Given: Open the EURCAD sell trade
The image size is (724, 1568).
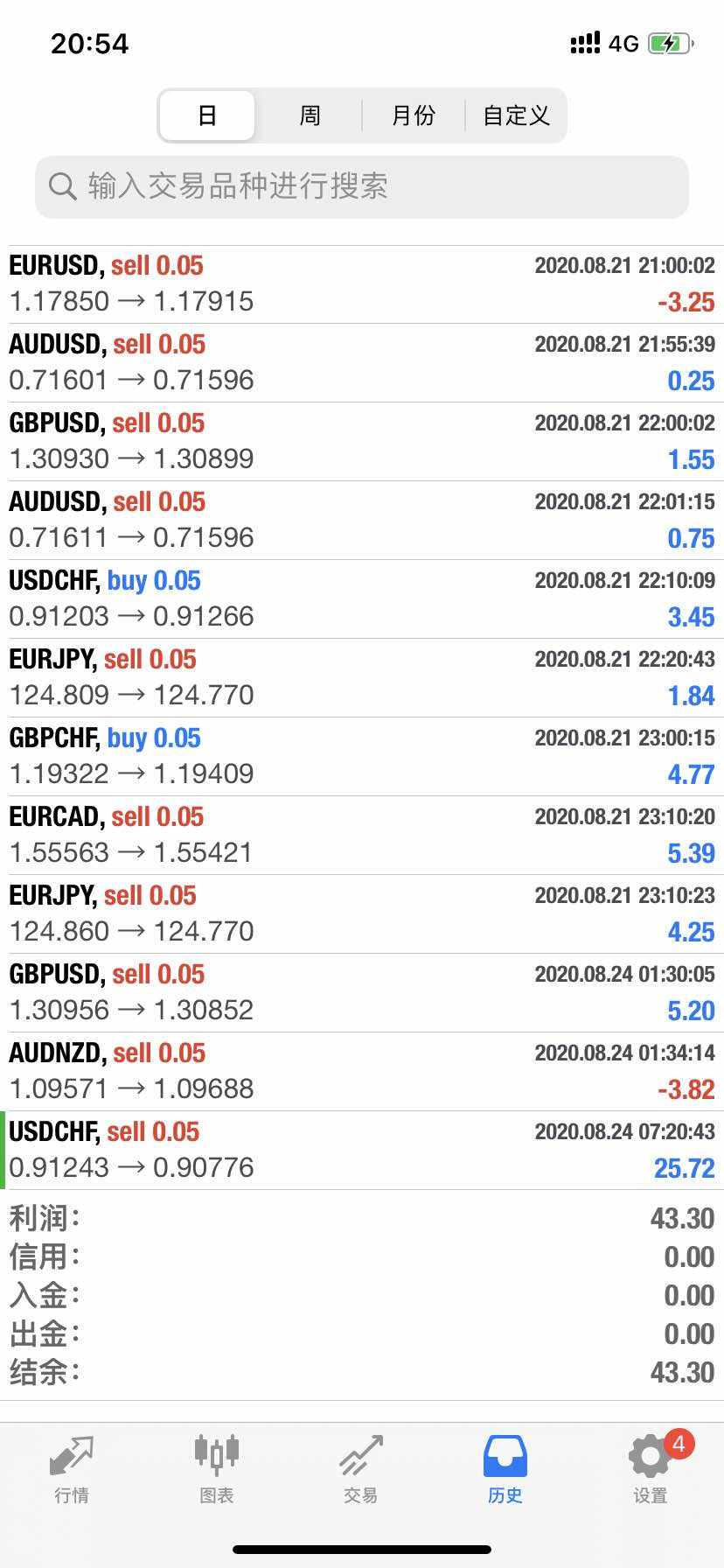Looking at the screenshot, I should pyautogui.click(x=362, y=836).
